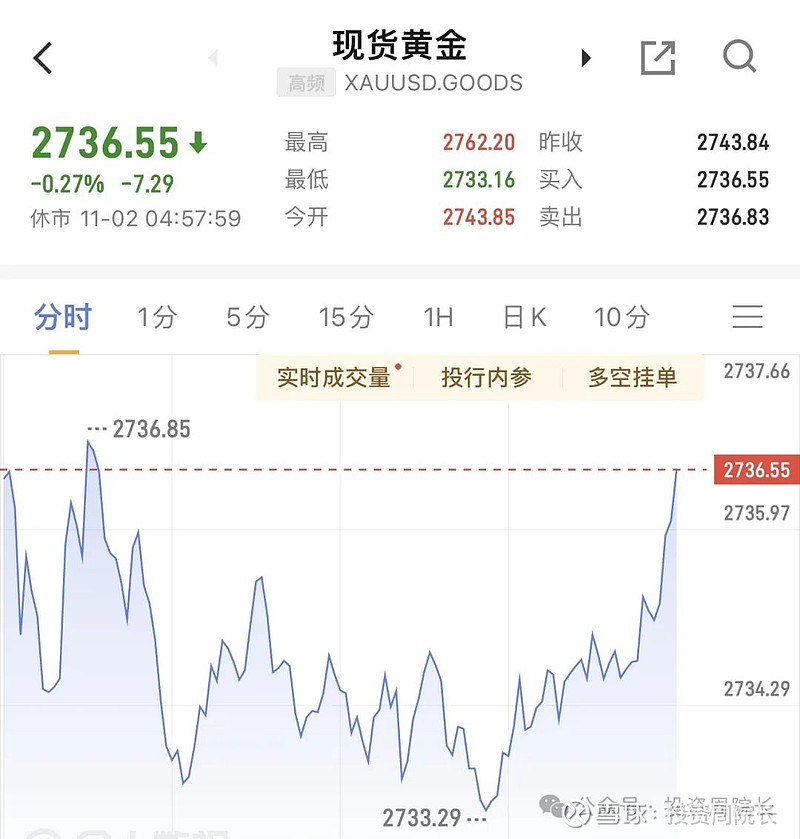This screenshot has width=800, height=839.
Task: Select the 1H timeframe tab
Action: coord(437,316)
